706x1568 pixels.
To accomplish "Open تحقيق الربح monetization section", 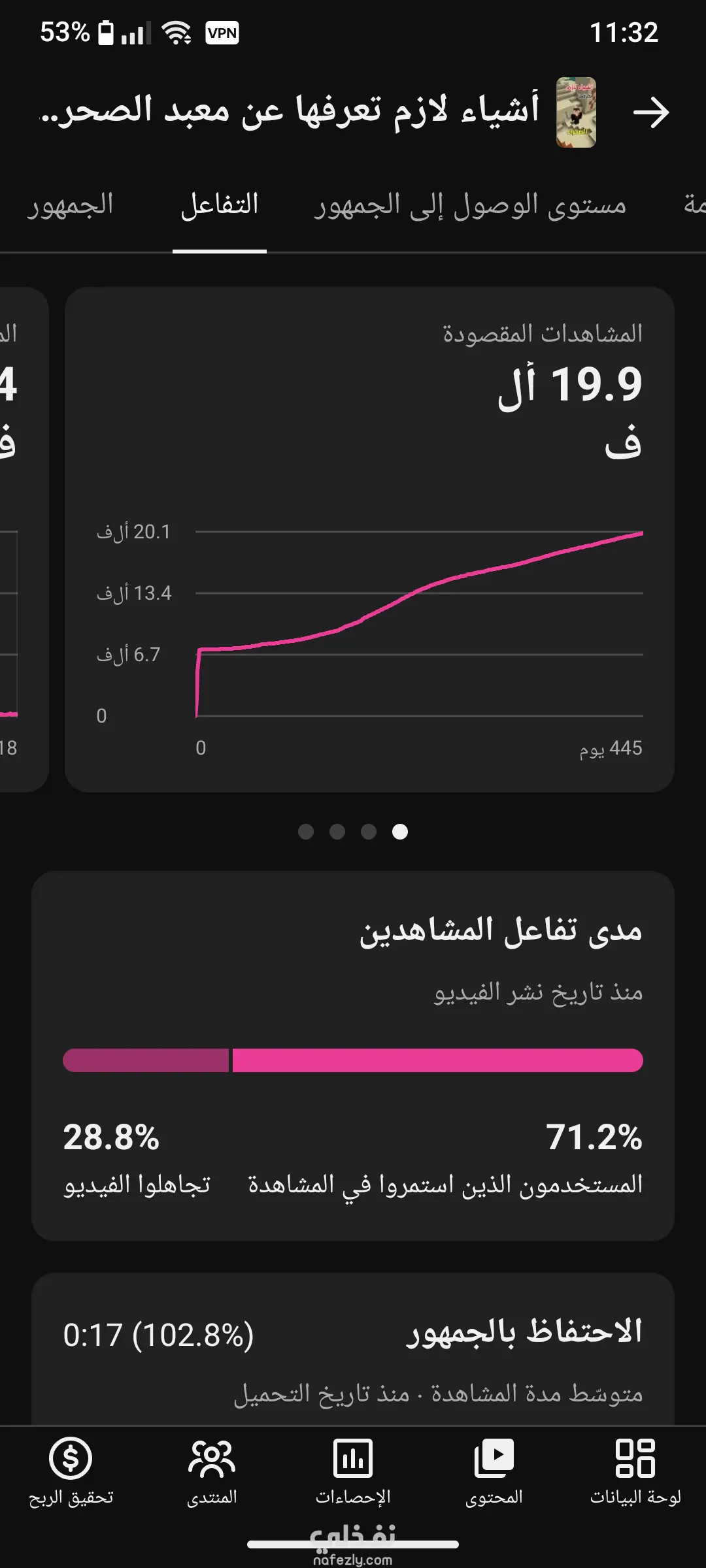I will 71,1471.
